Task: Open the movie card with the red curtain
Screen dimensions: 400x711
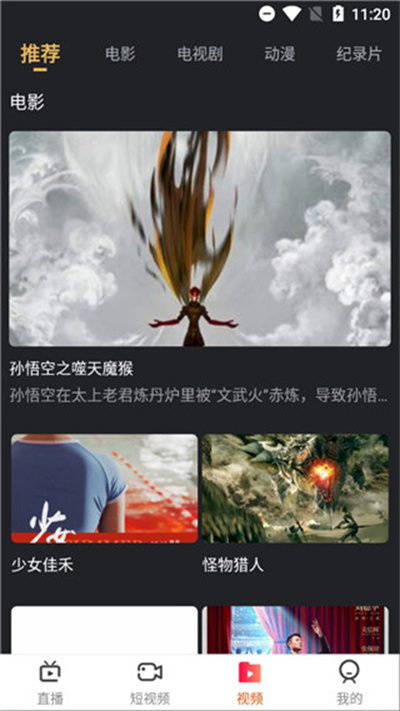Action: 295,630
